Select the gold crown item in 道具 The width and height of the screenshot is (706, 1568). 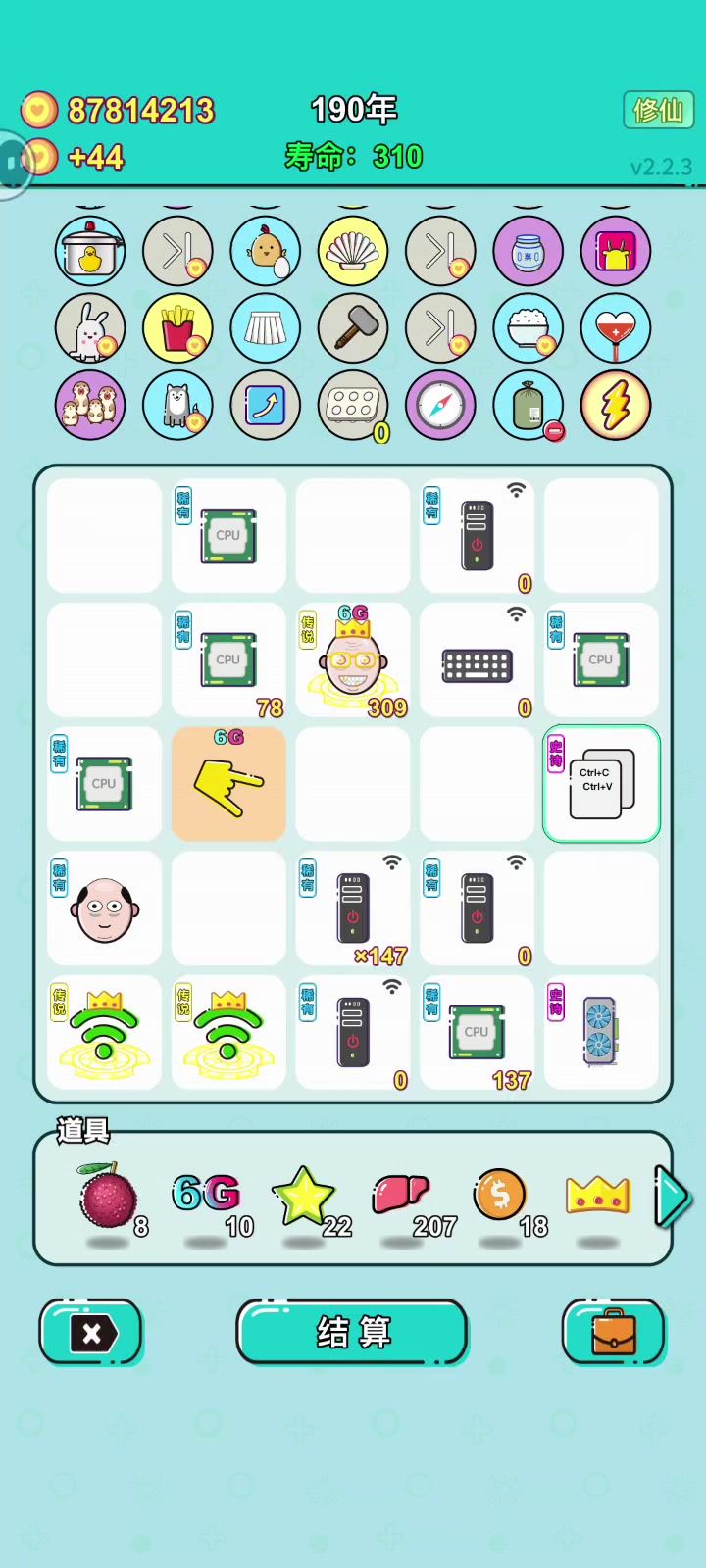click(598, 1196)
